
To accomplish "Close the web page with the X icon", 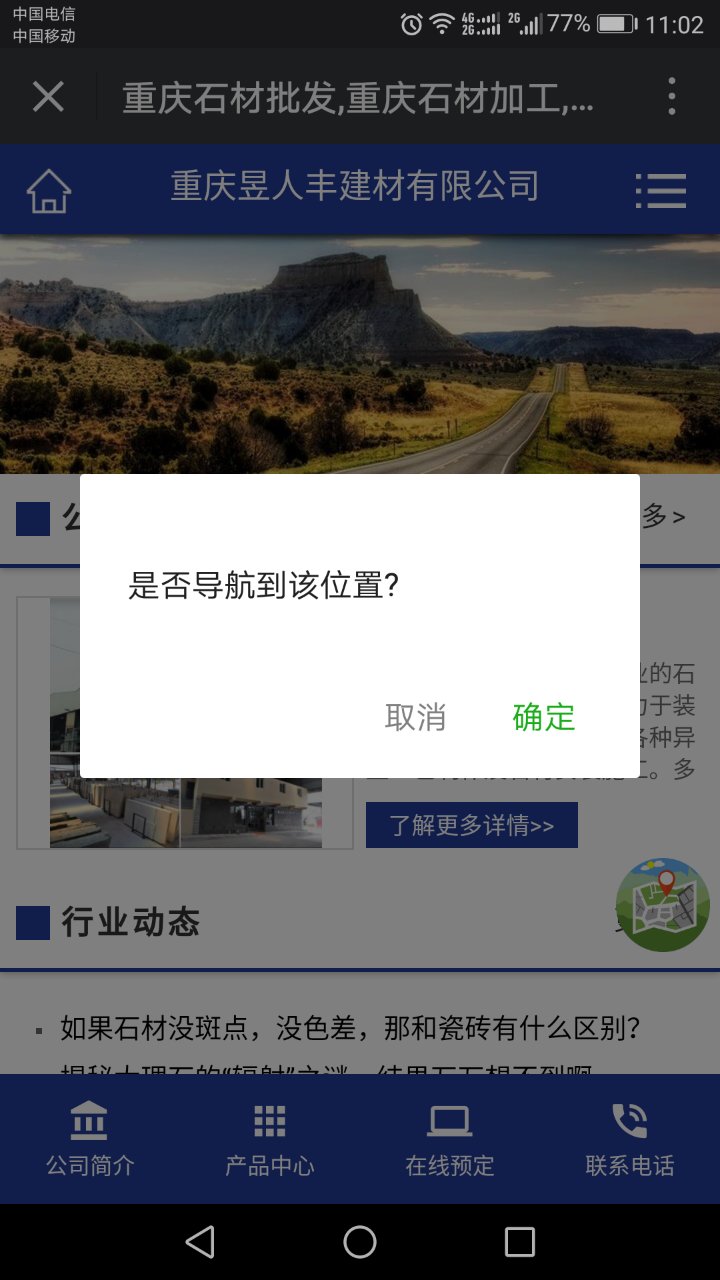I will pyautogui.click(x=48, y=97).
